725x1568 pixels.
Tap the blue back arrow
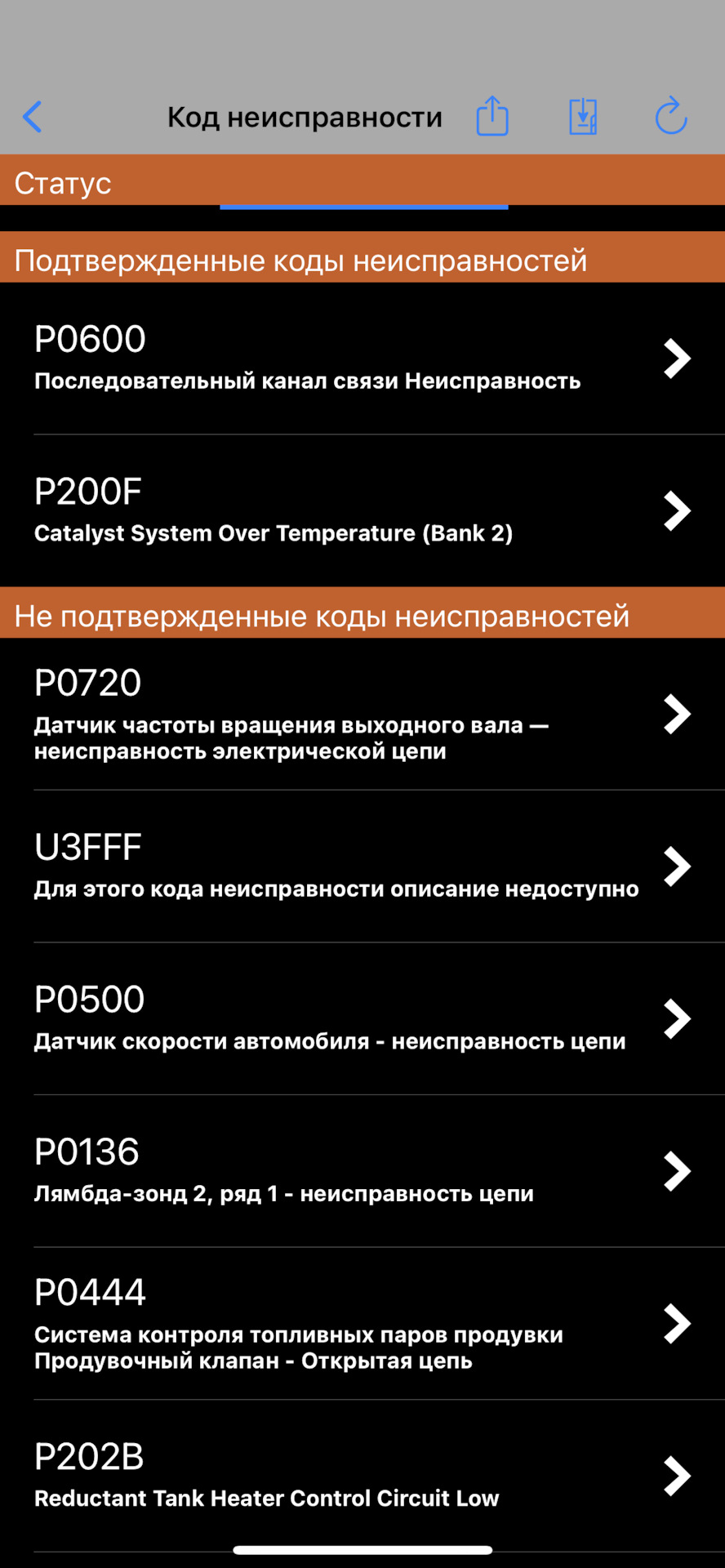click(33, 116)
